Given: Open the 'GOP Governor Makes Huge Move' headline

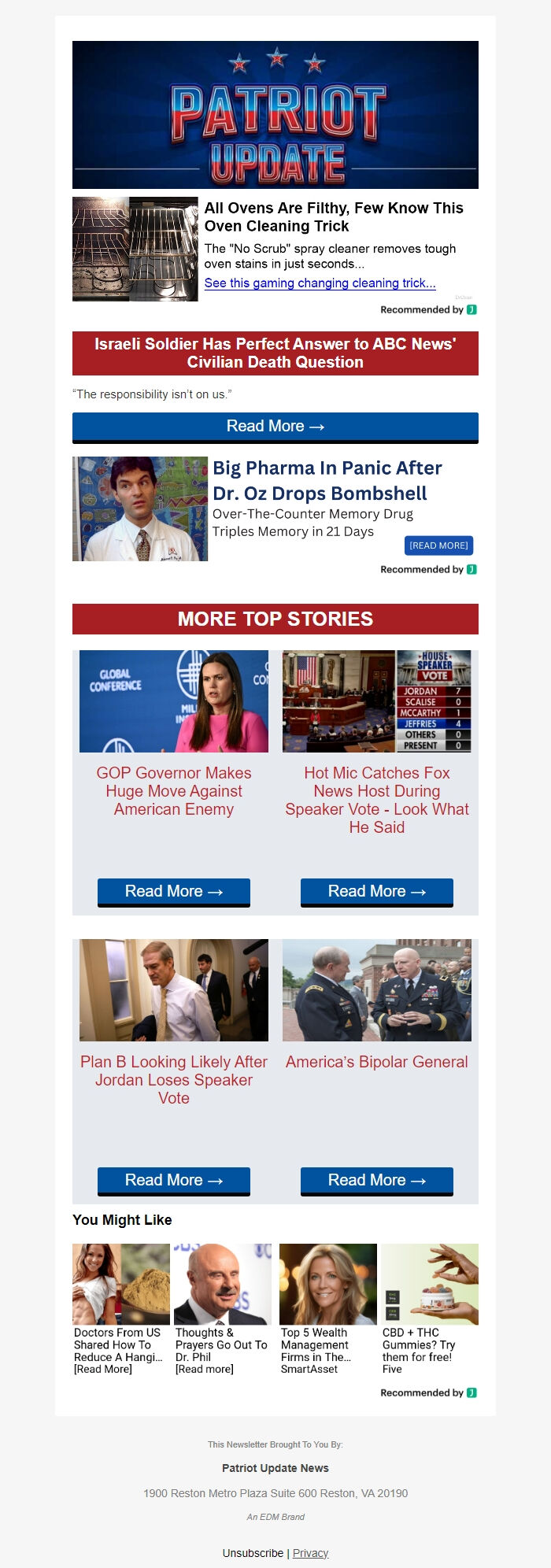Looking at the screenshot, I should (x=174, y=790).
